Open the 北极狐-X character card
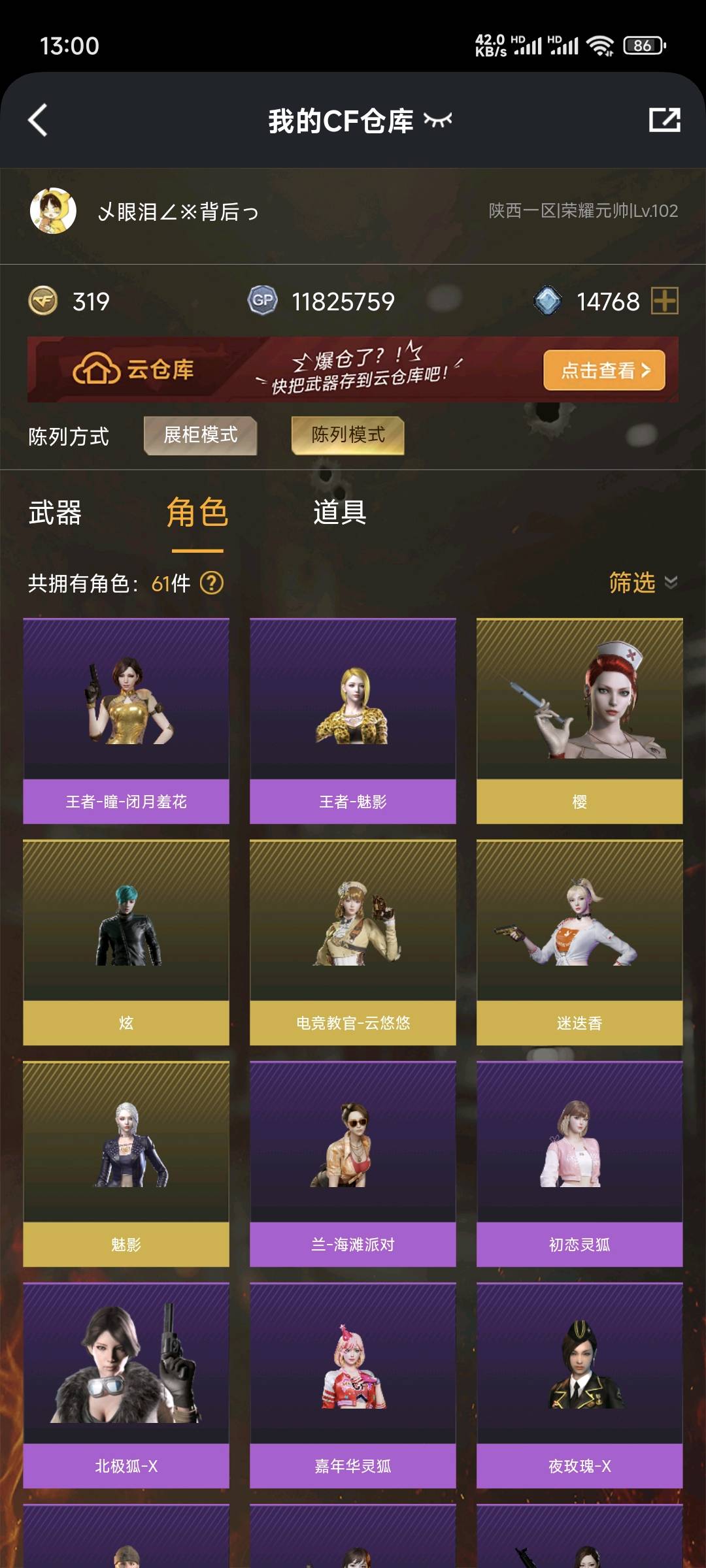This screenshot has width=706, height=1568. (126, 1385)
